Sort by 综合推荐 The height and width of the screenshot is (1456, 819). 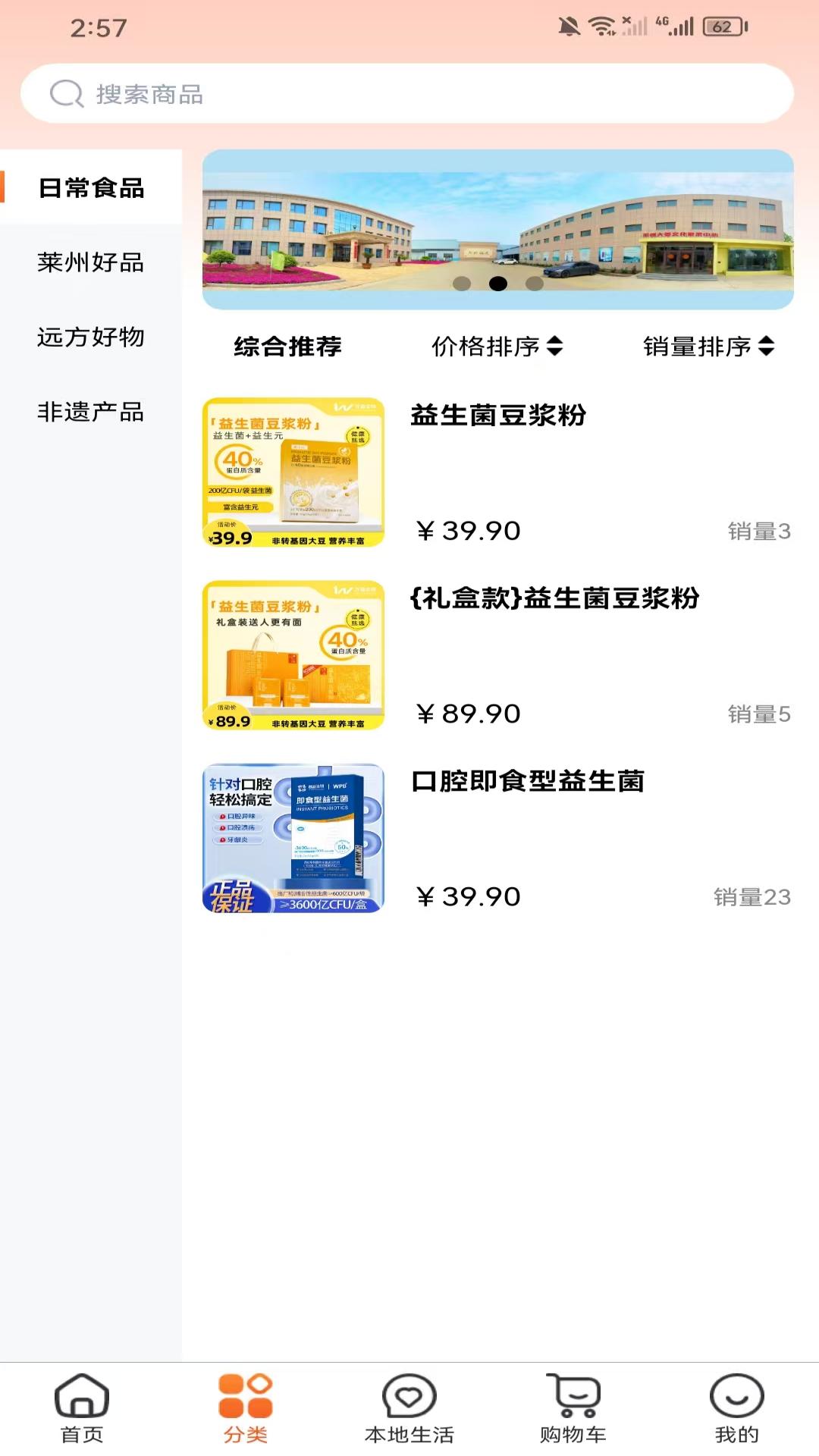click(x=287, y=347)
